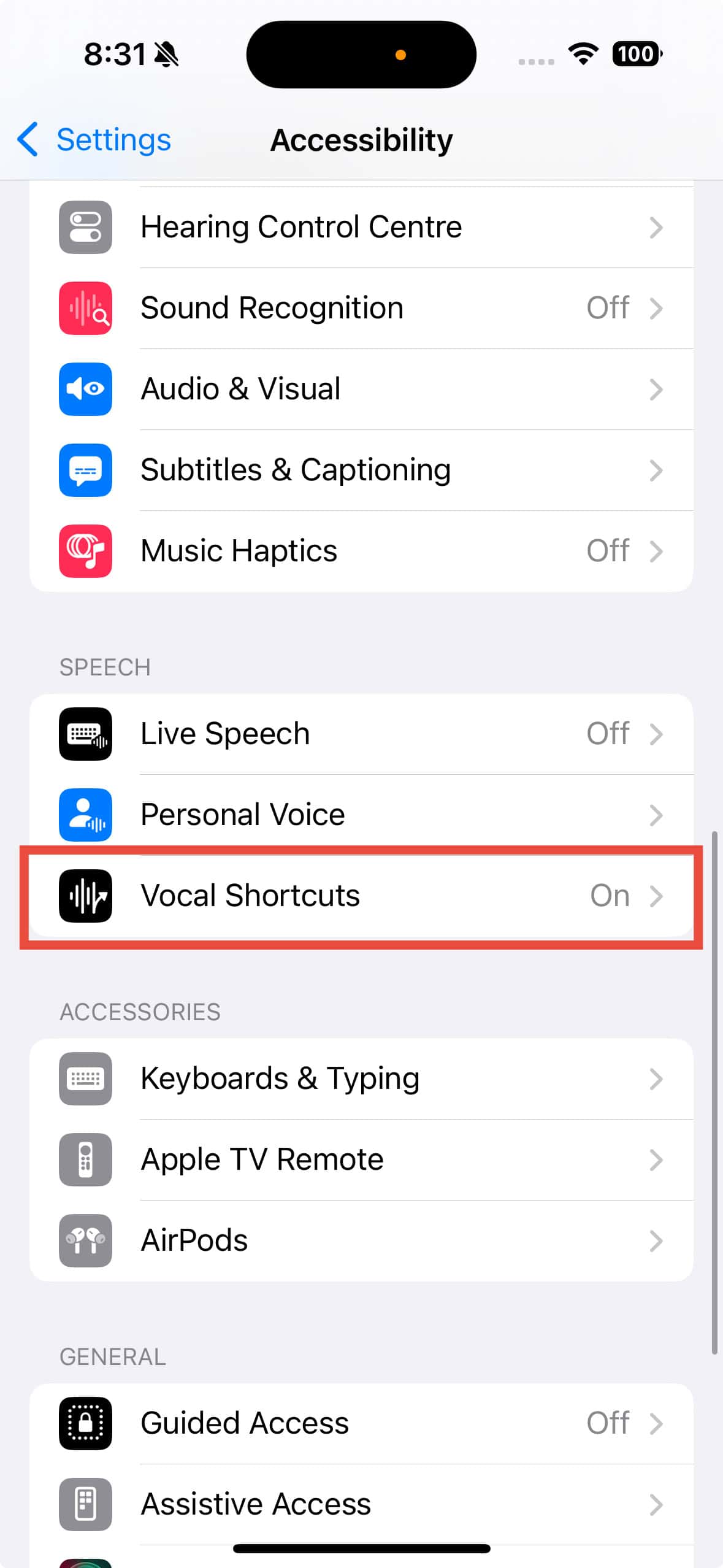
Task: Go back to Settings
Action: 94,140
